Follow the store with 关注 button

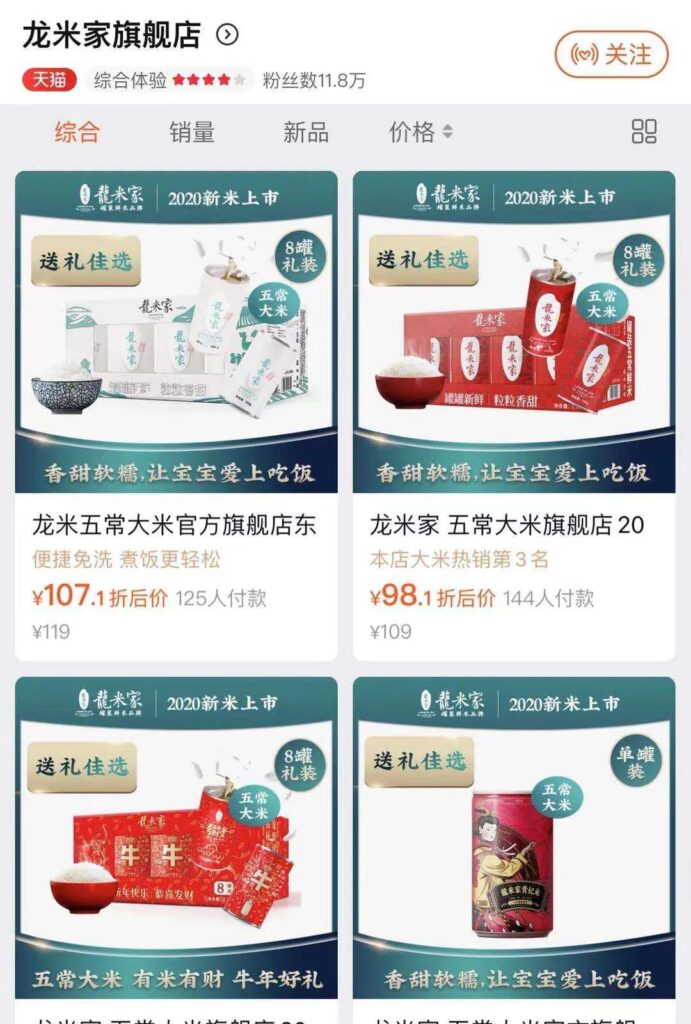(610, 54)
